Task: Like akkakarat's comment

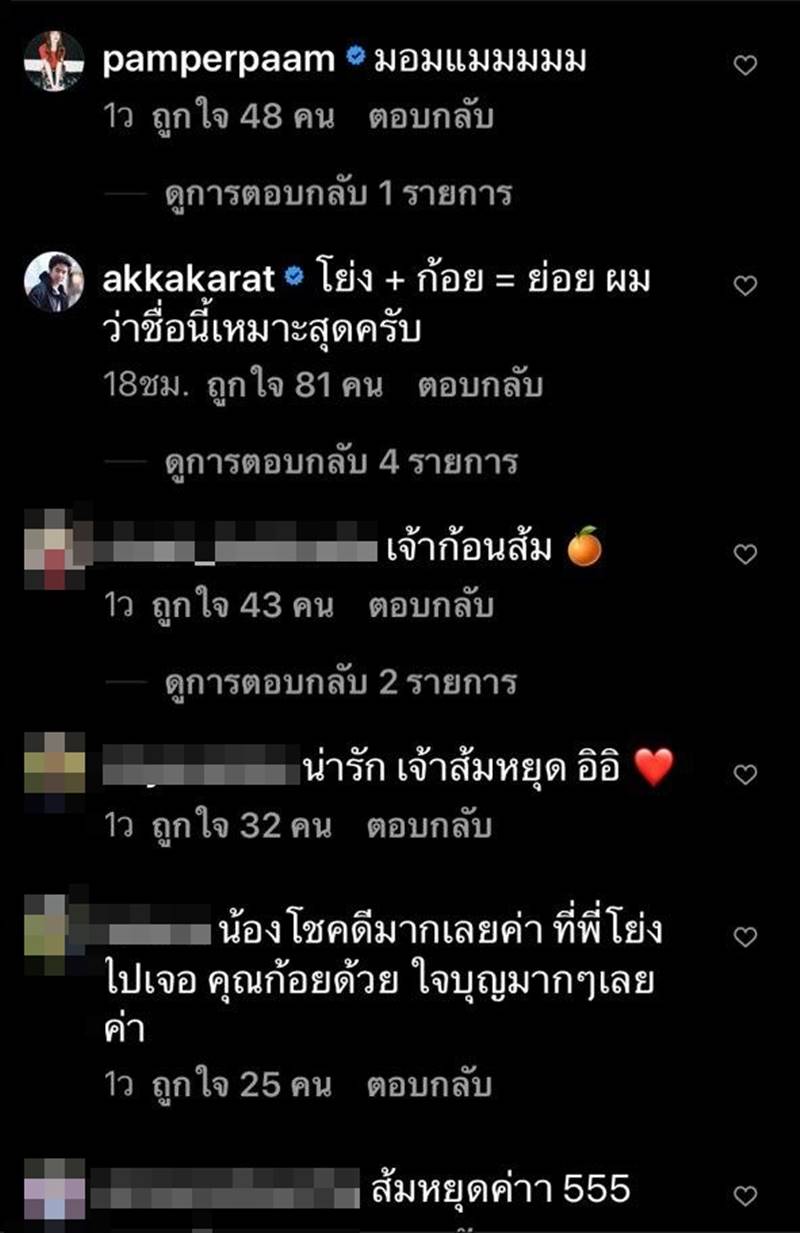Action: 745,286
